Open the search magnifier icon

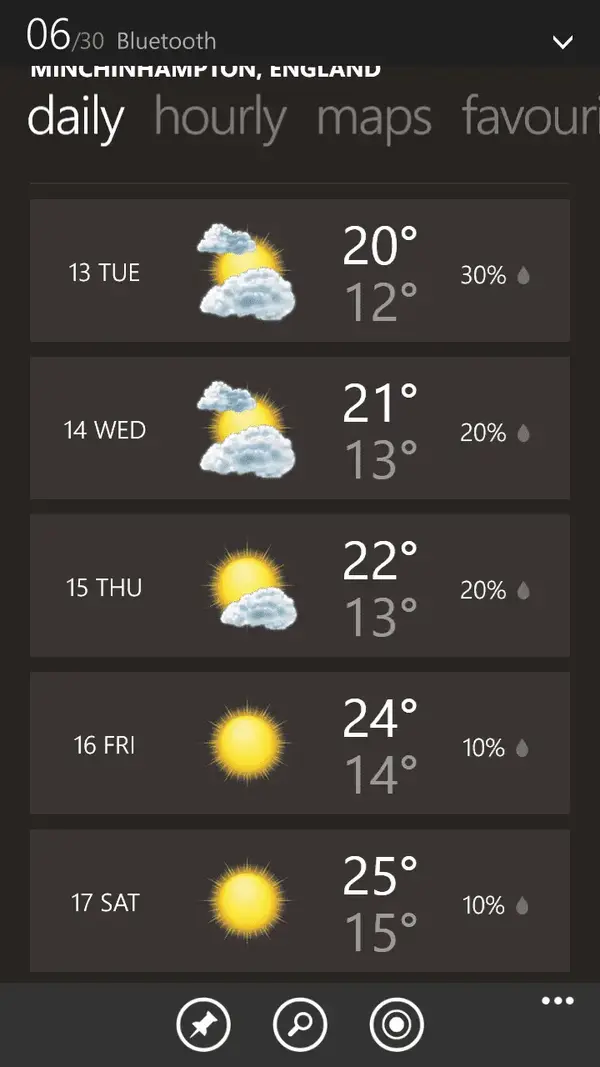coord(300,1024)
